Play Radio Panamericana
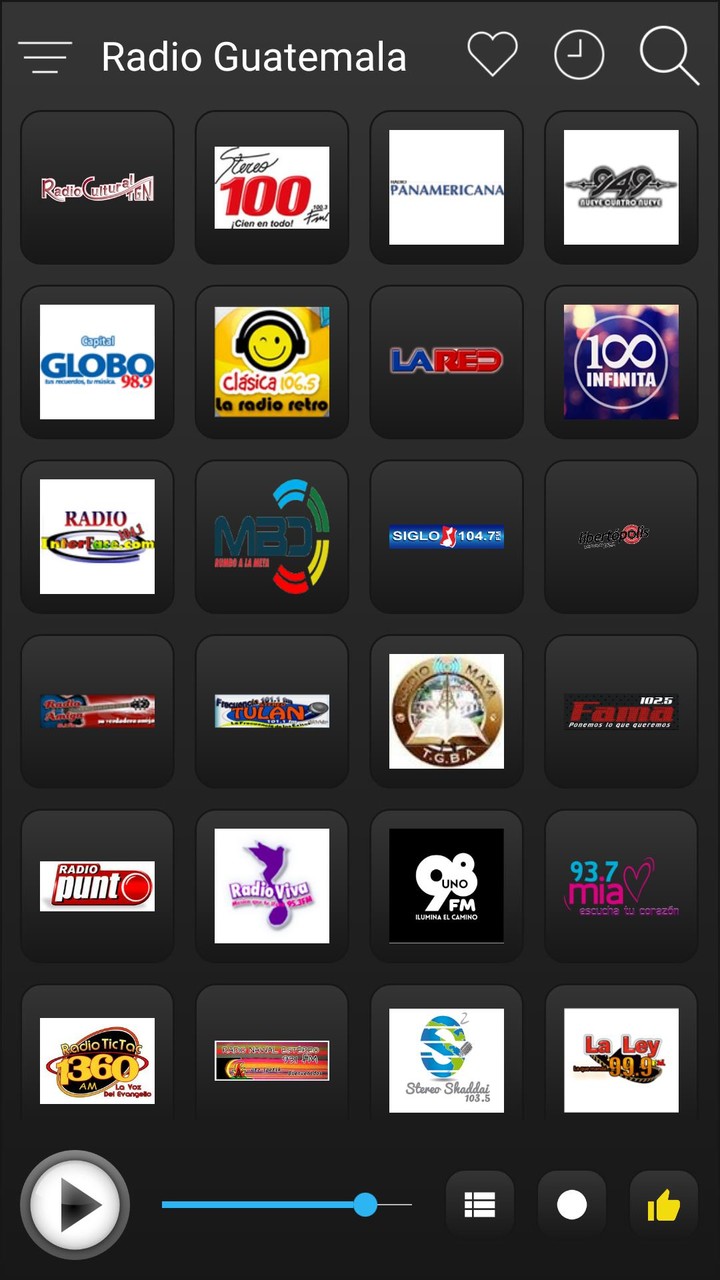The height and width of the screenshot is (1280, 720). click(x=446, y=187)
